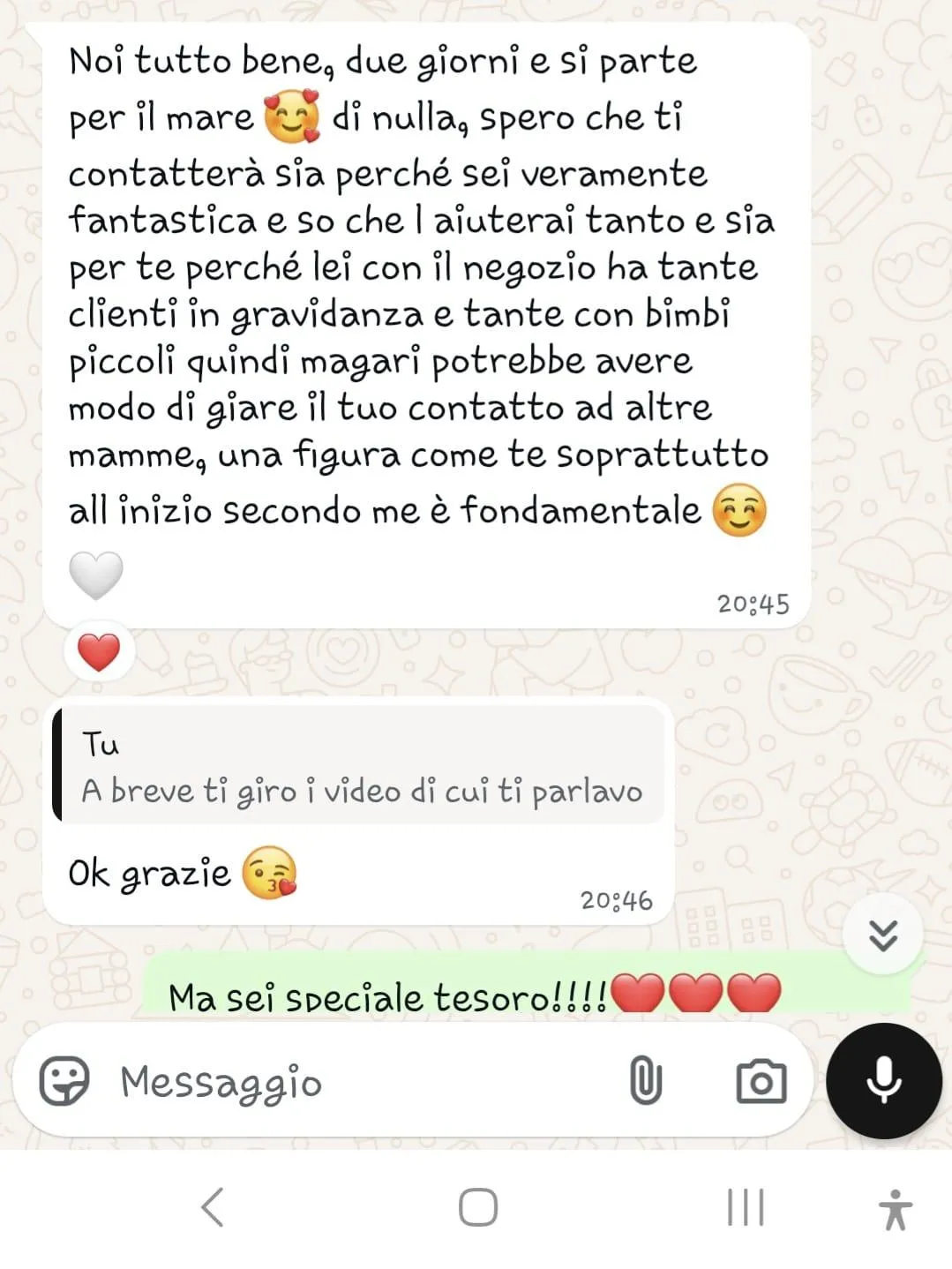The height and width of the screenshot is (1269, 952).
Task: Open the emoji and sticker picker
Action: point(64,1081)
